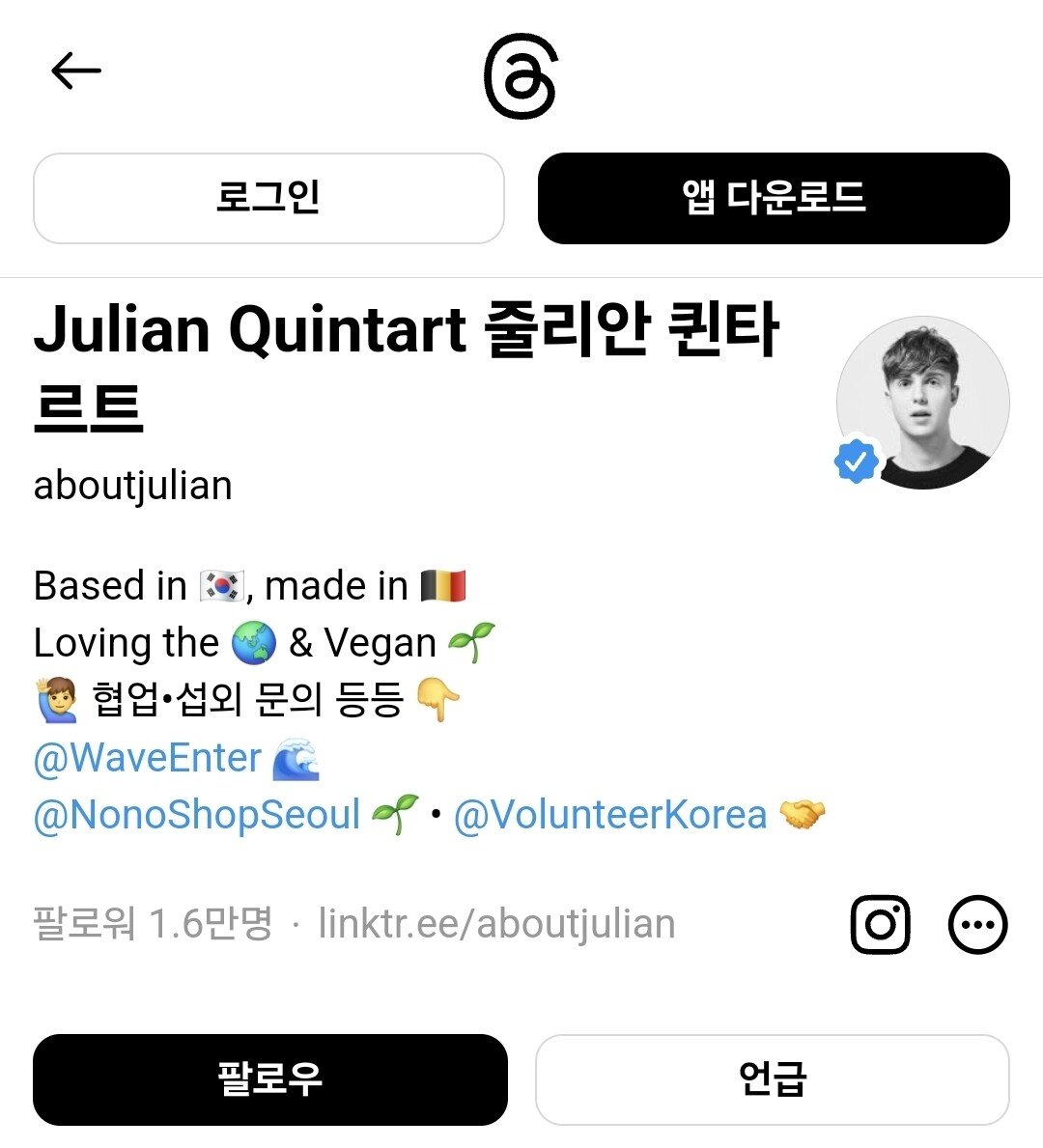1043x1148 pixels.
Task: View the 팔로워 1.6만명 followers list
Action: (x=153, y=924)
